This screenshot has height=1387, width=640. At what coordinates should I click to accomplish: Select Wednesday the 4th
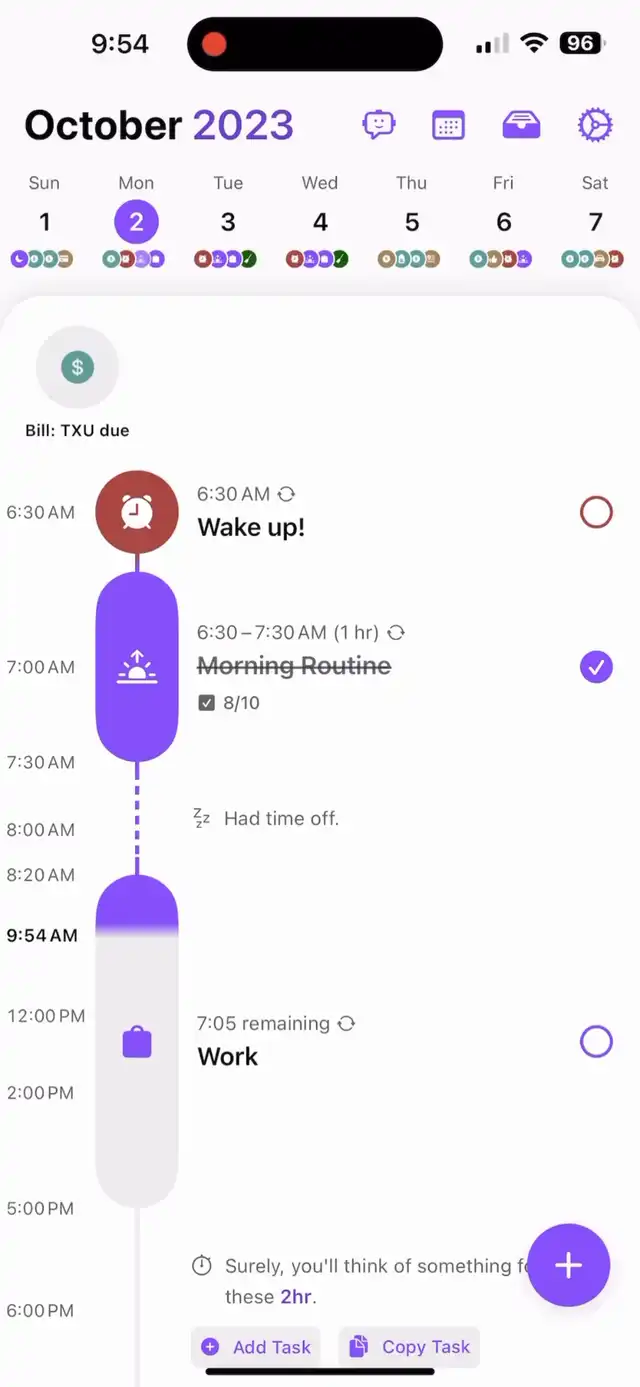point(320,222)
